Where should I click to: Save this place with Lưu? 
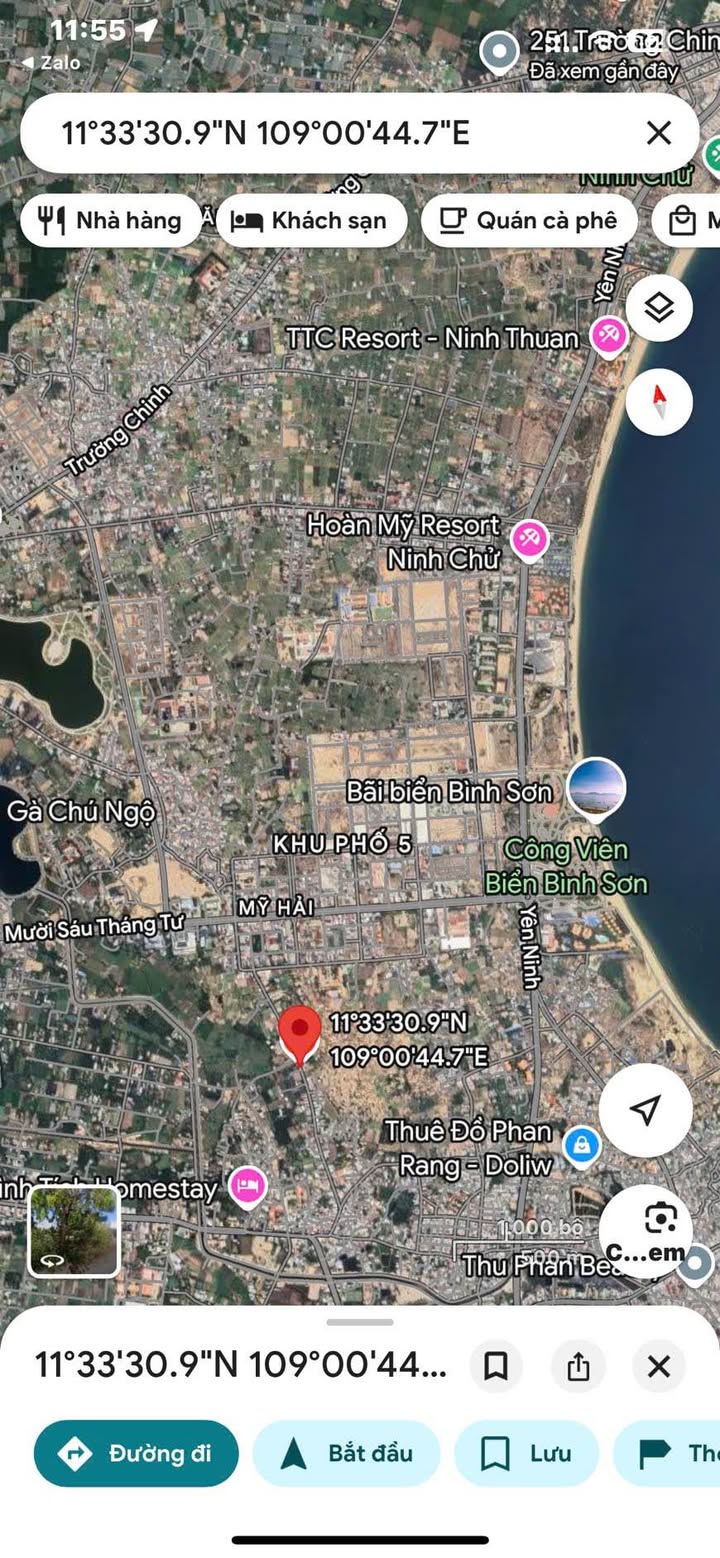[526, 1453]
